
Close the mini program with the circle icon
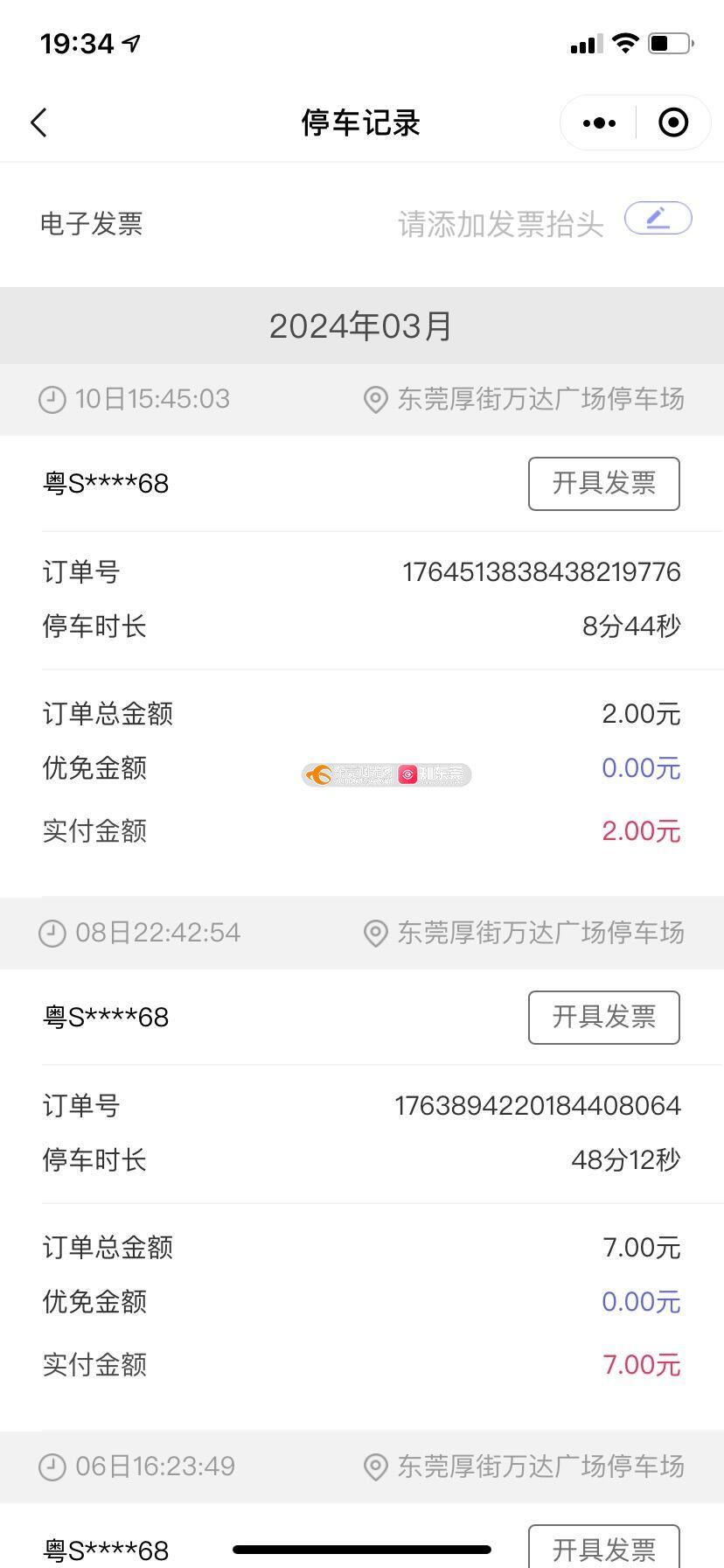point(672,122)
